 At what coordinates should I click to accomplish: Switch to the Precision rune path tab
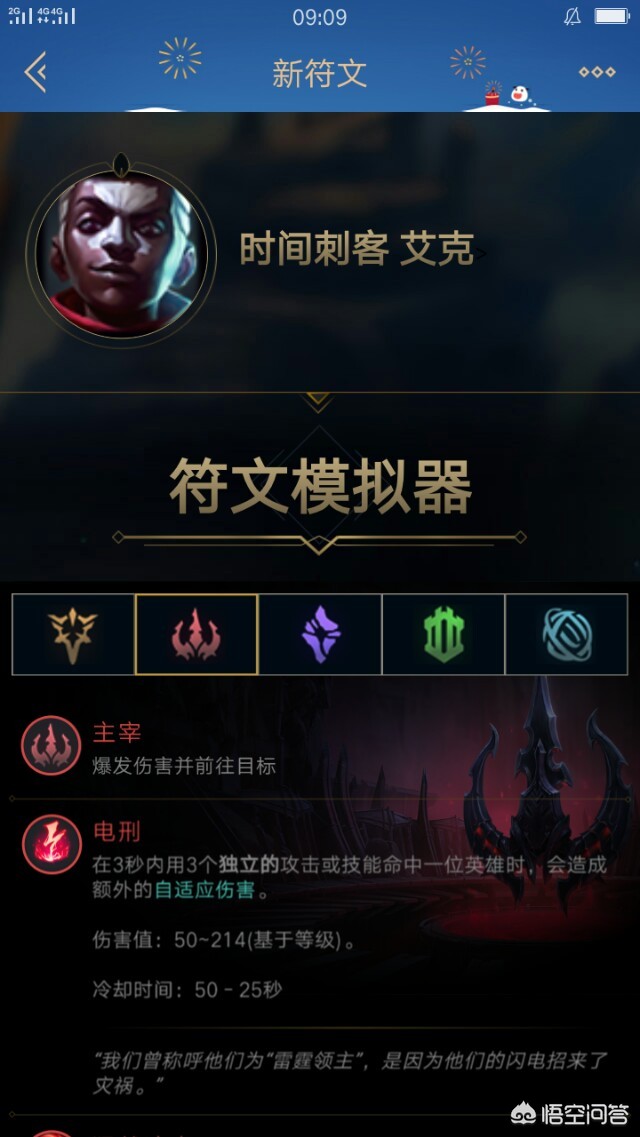click(73, 635)
